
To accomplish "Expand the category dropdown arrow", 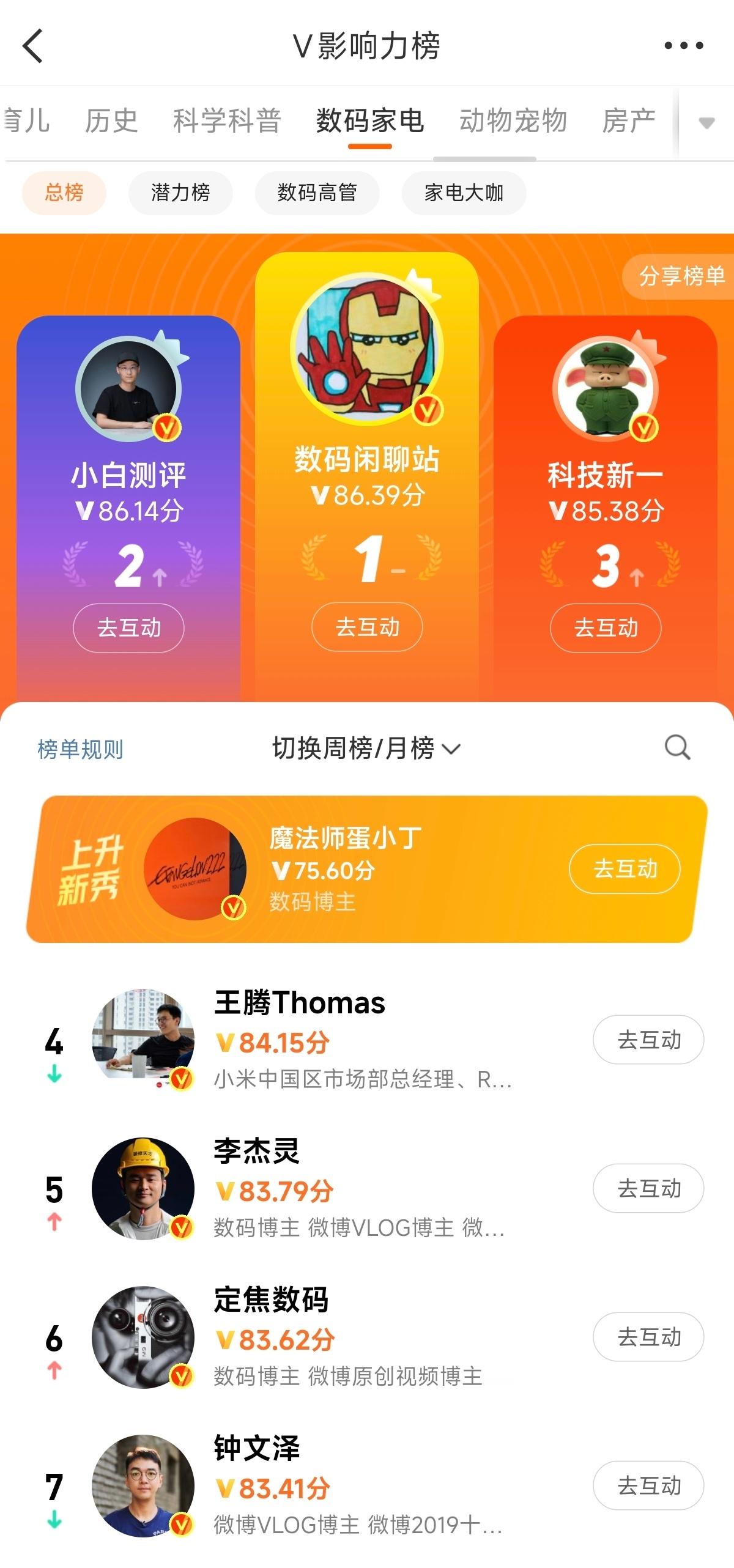I will click(706, 123).
